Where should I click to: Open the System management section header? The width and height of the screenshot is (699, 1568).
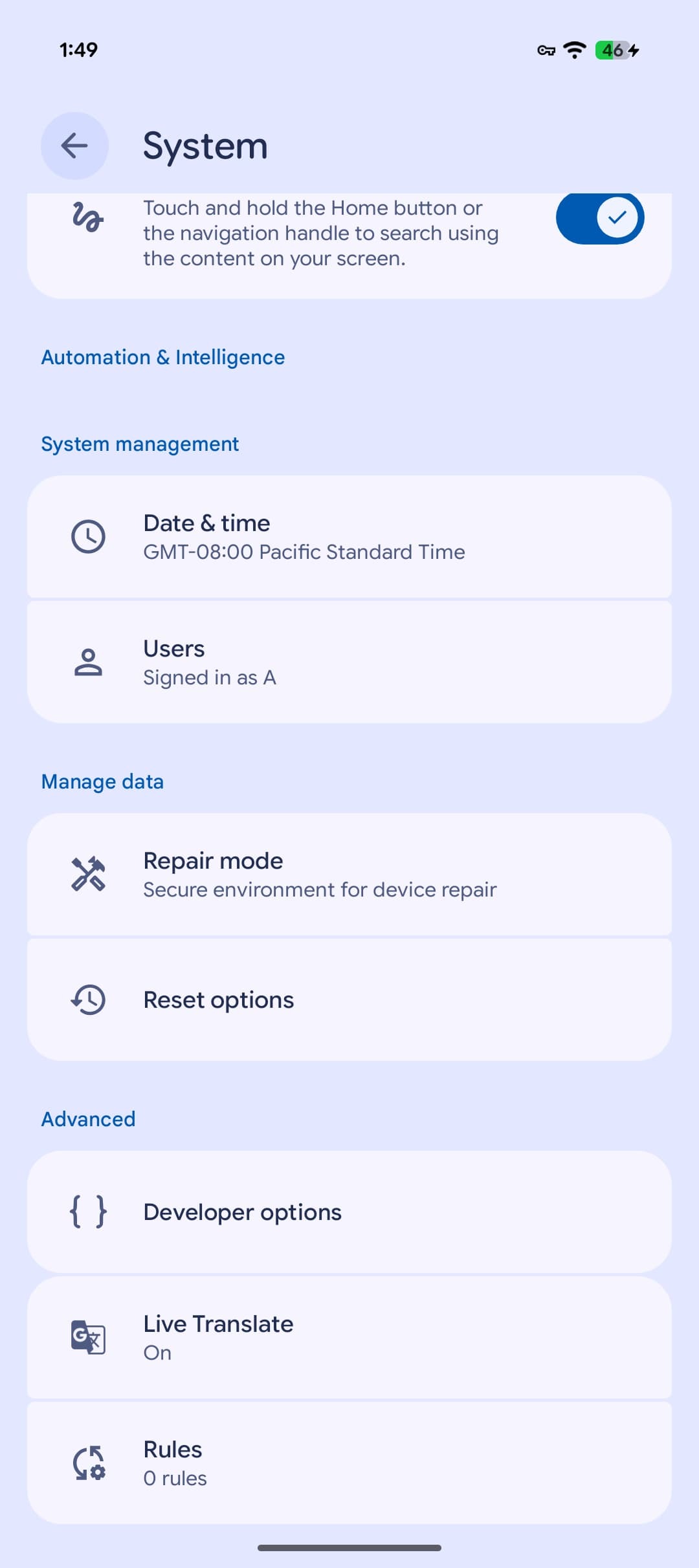coord(140,443)
